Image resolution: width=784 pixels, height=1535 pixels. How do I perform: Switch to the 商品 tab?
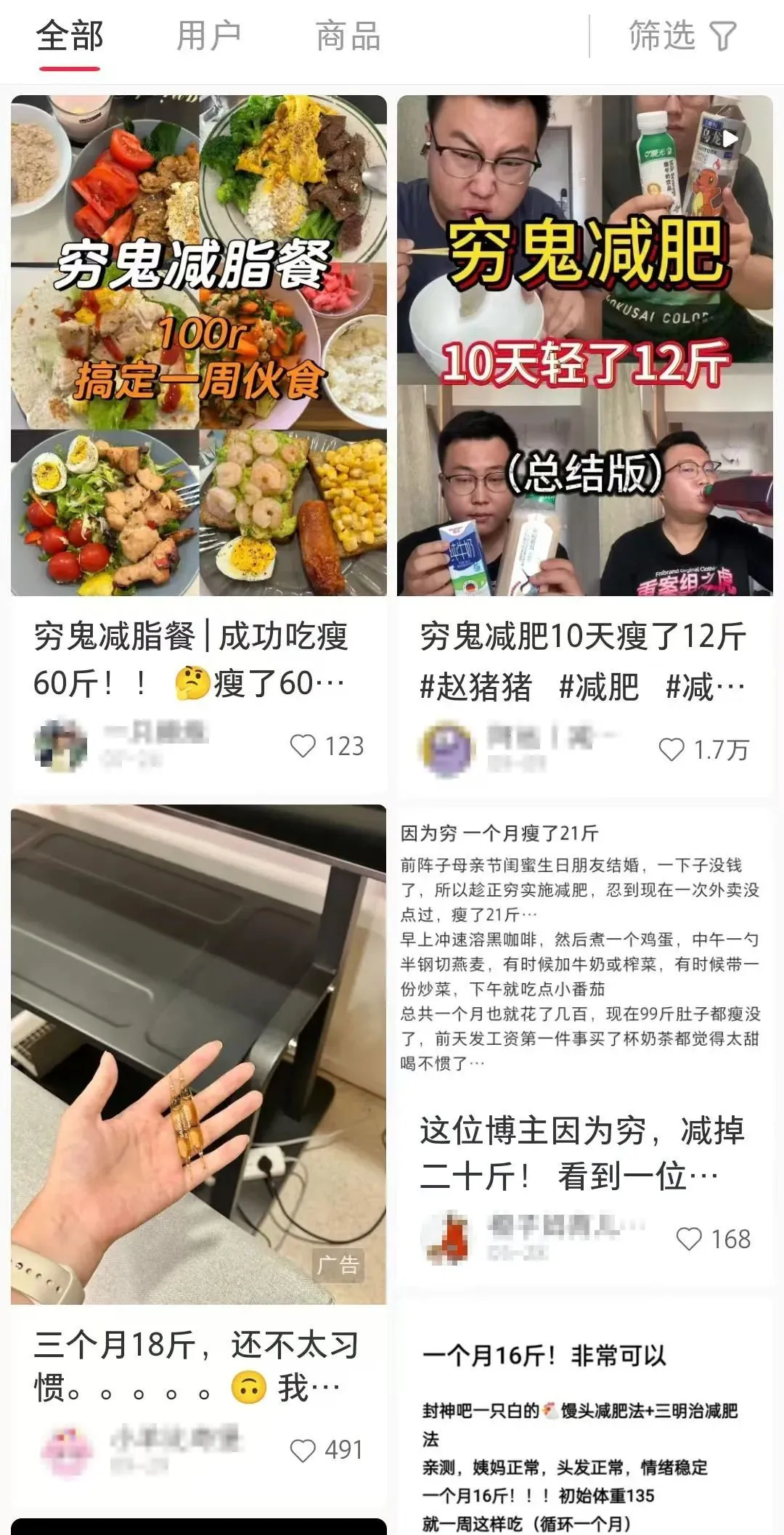click(x=348, y=36)
